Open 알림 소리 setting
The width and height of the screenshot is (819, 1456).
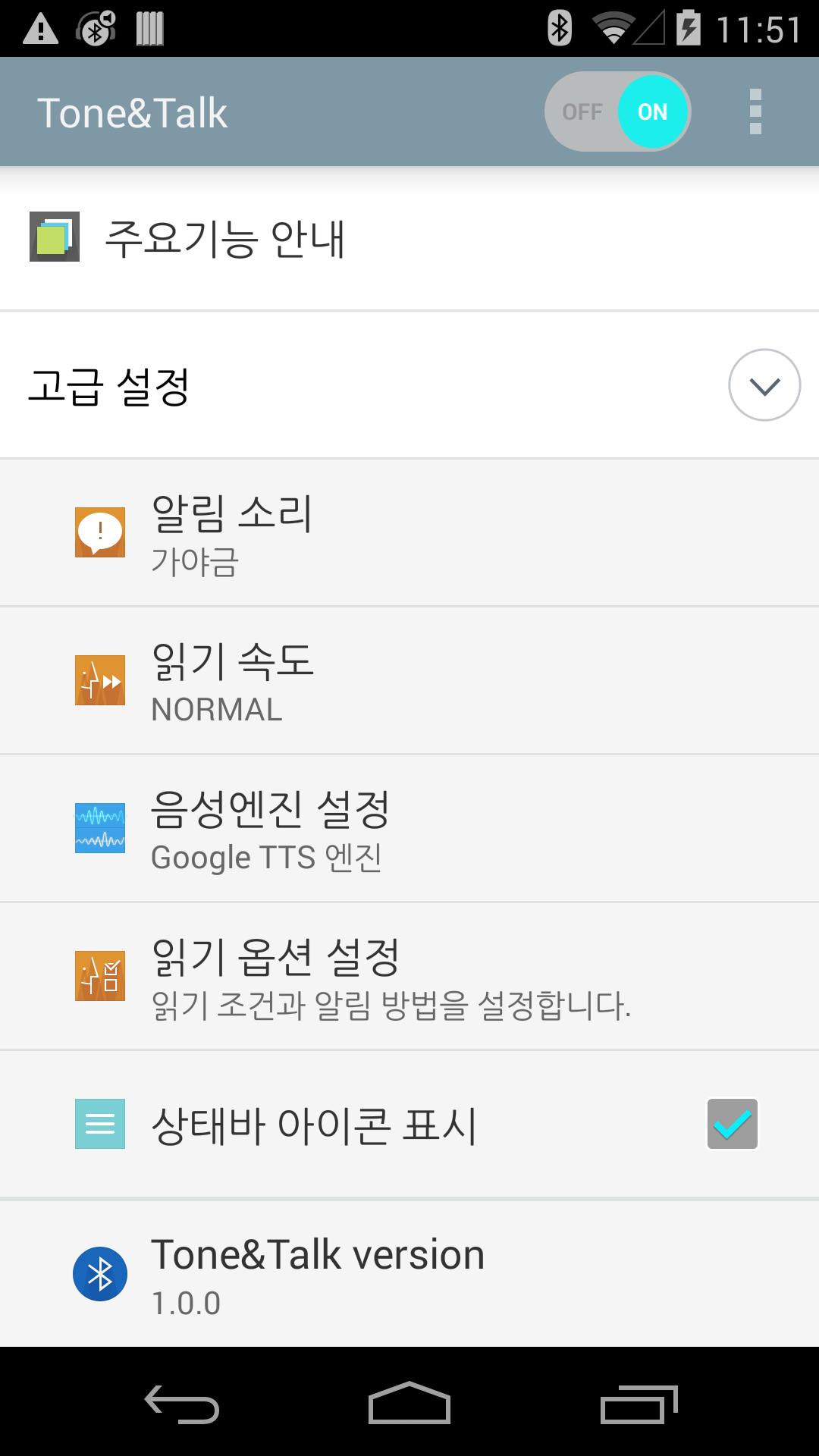409,532
